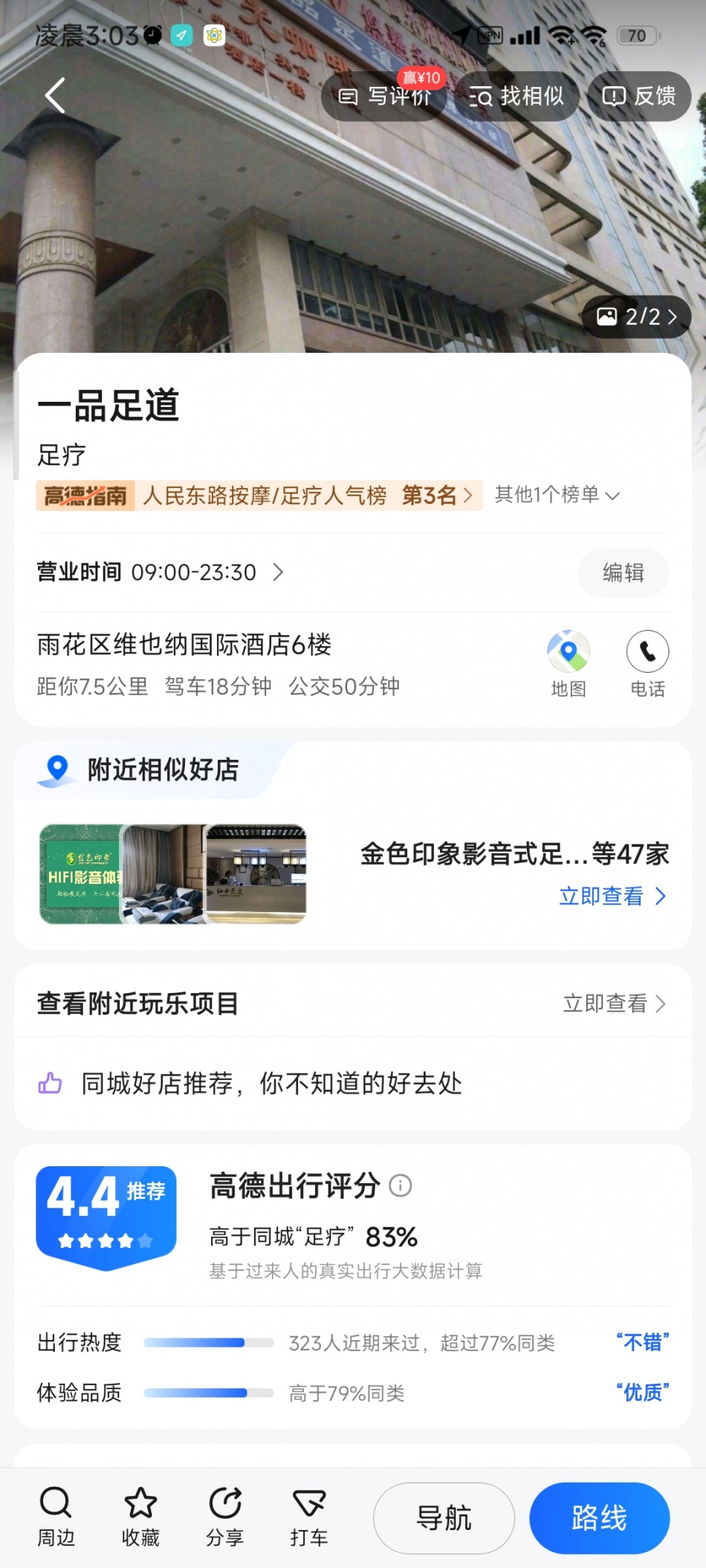Open 找相似 to find similar places

[x=516, y=97]
